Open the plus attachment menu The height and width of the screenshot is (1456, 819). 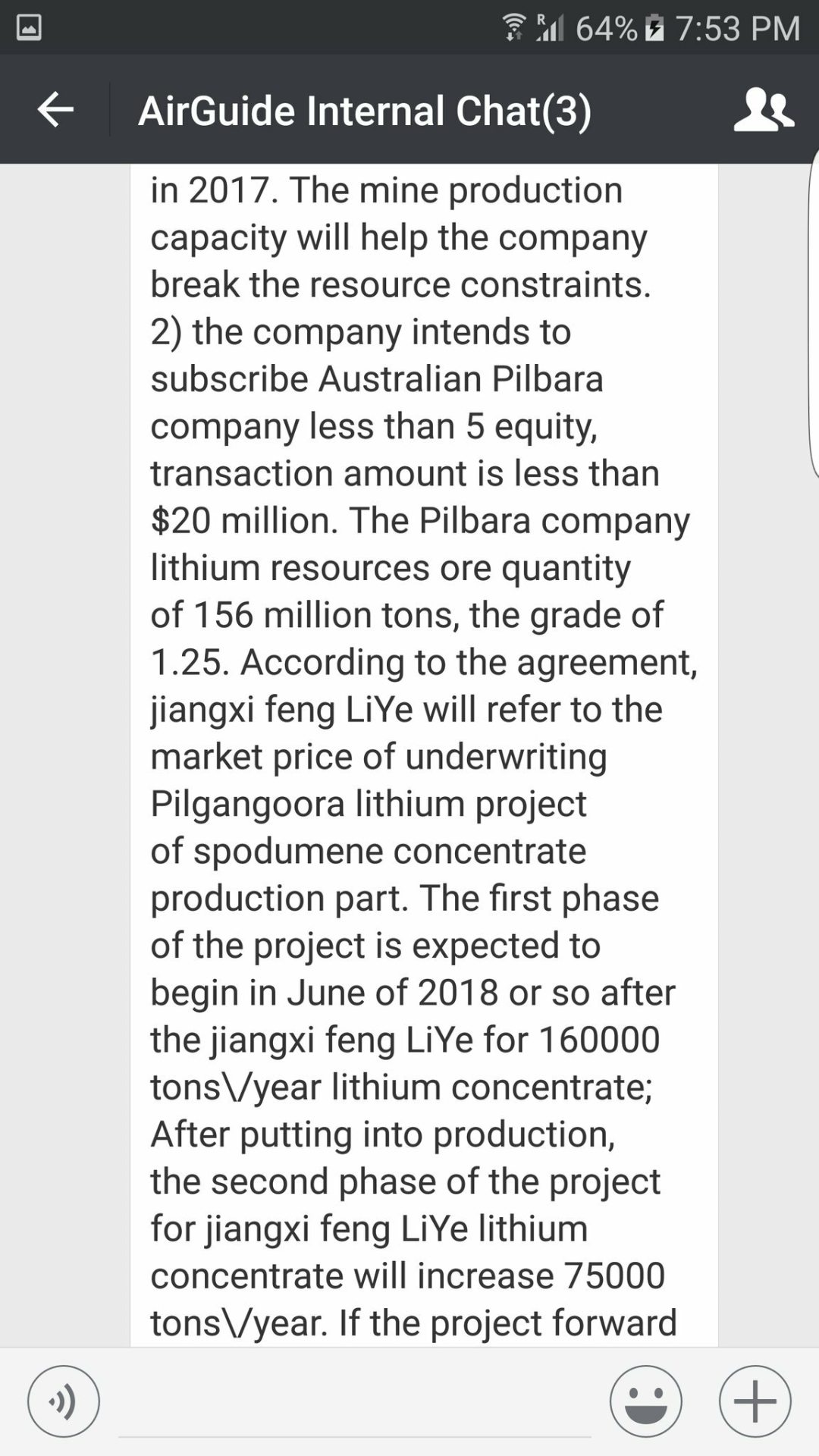[x=755, y=1401]
